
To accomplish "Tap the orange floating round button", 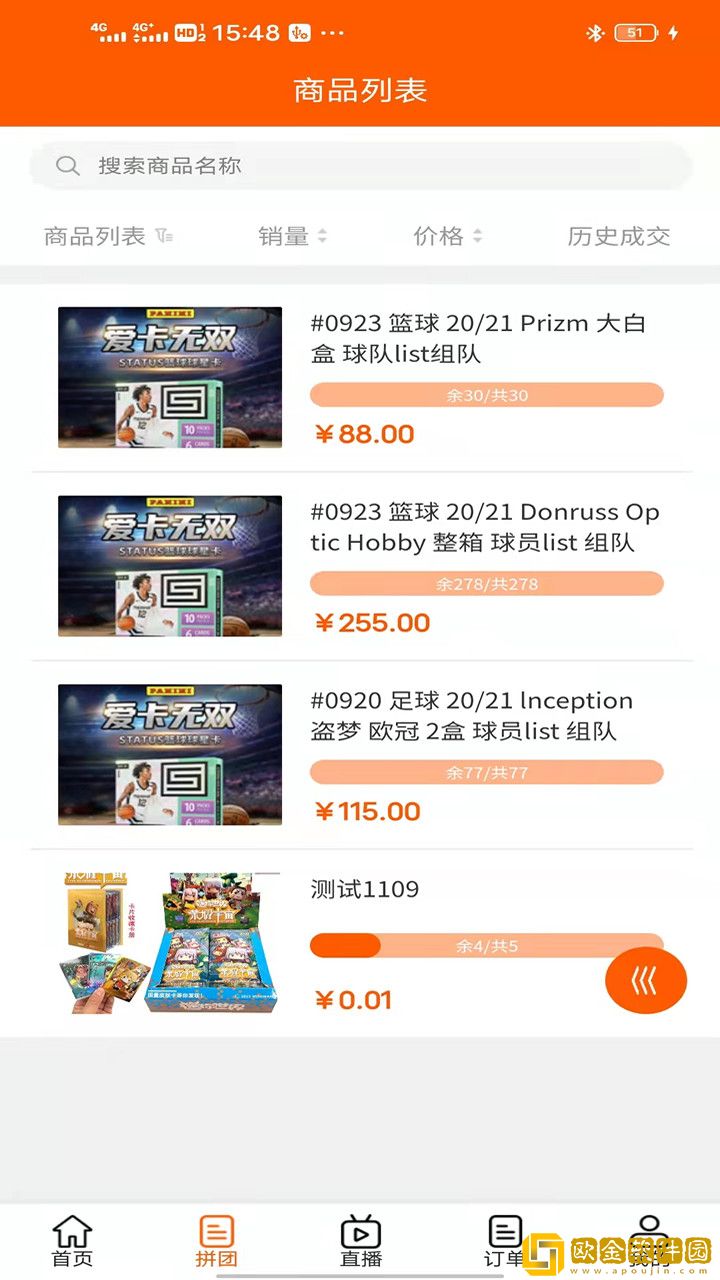I will click(x=646, y=981).
